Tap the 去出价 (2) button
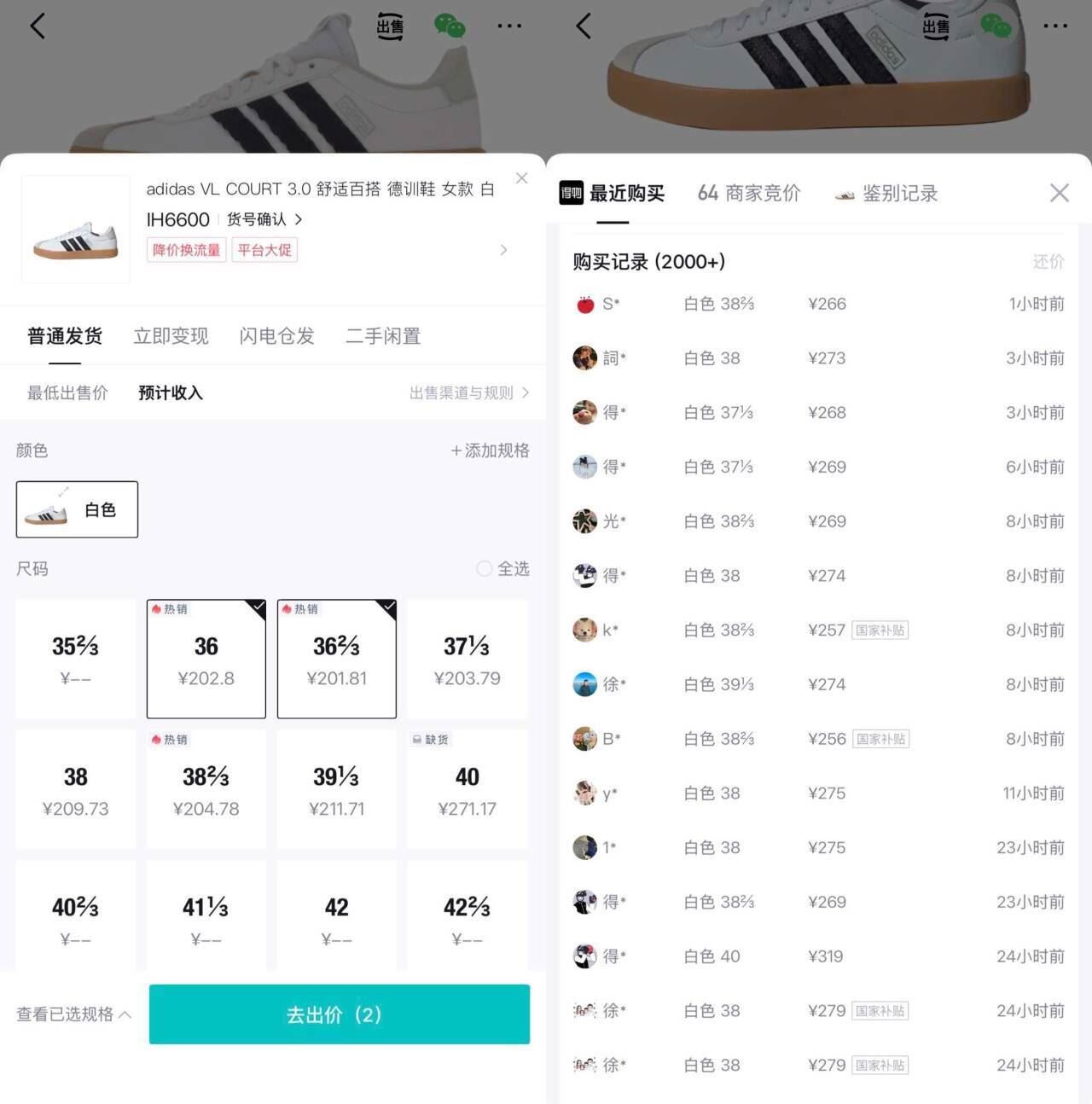Viewport: 1092px width, 1104px height. pyautogui.click(x=340, y=1014)
